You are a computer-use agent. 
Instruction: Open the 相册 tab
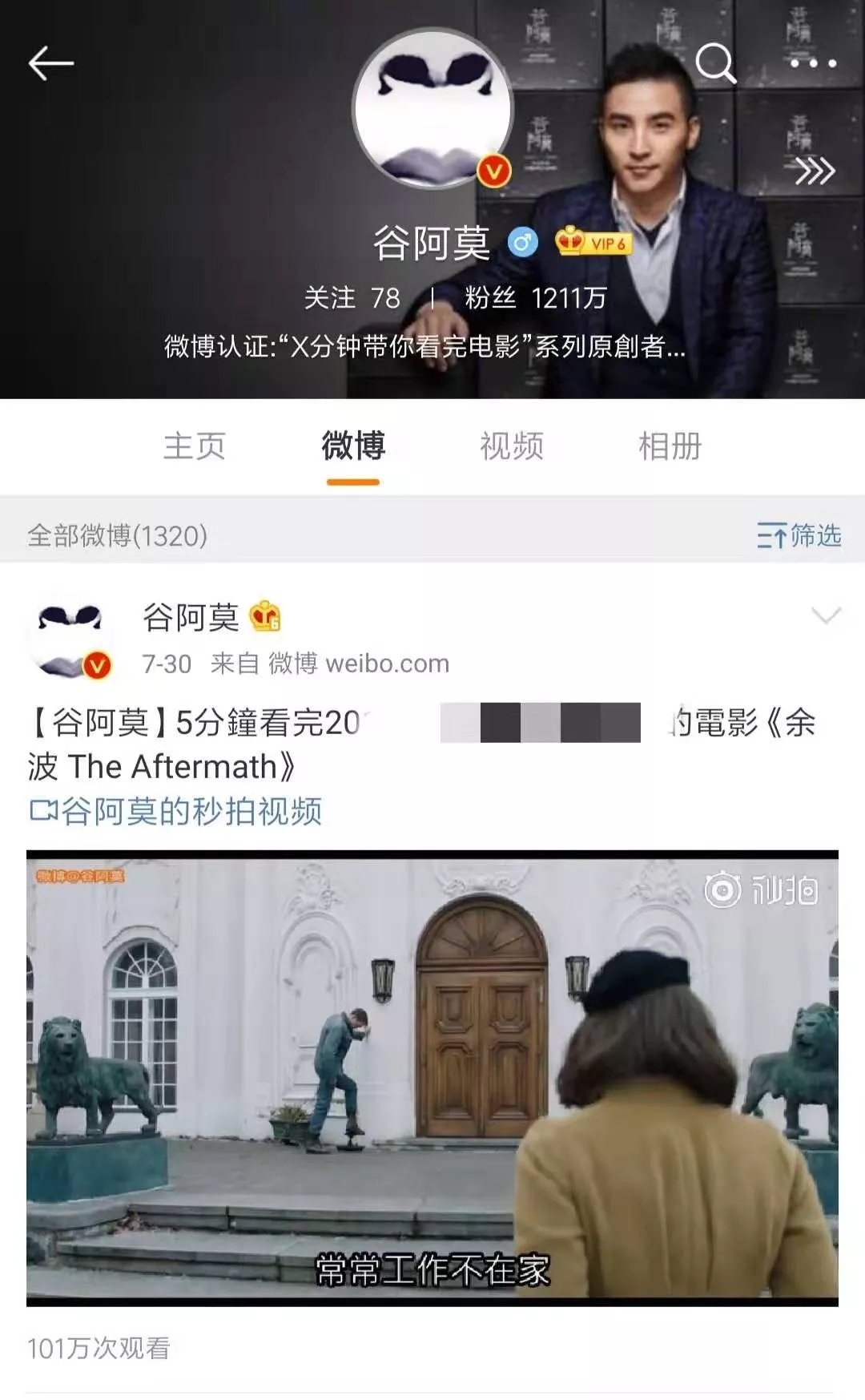(x=670, y=446)
